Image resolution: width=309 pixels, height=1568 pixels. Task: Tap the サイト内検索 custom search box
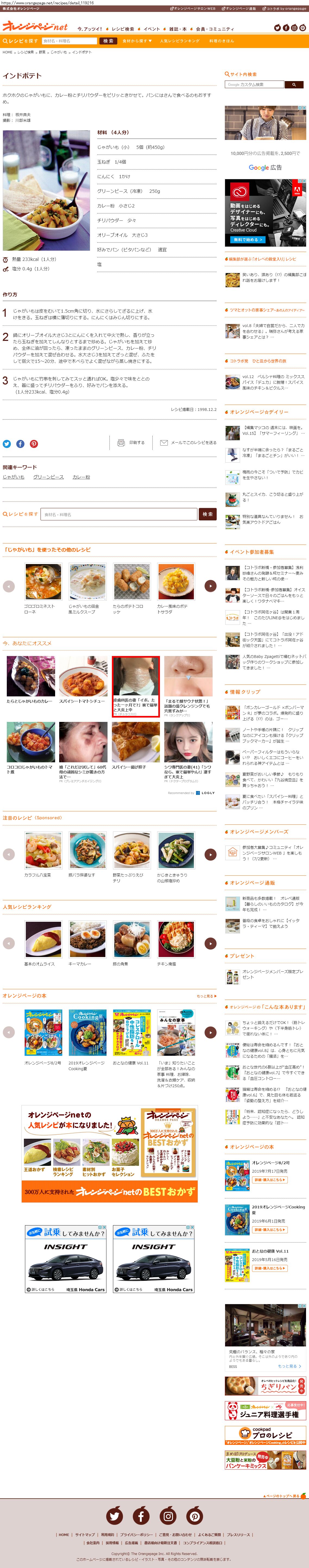[254, 85]
